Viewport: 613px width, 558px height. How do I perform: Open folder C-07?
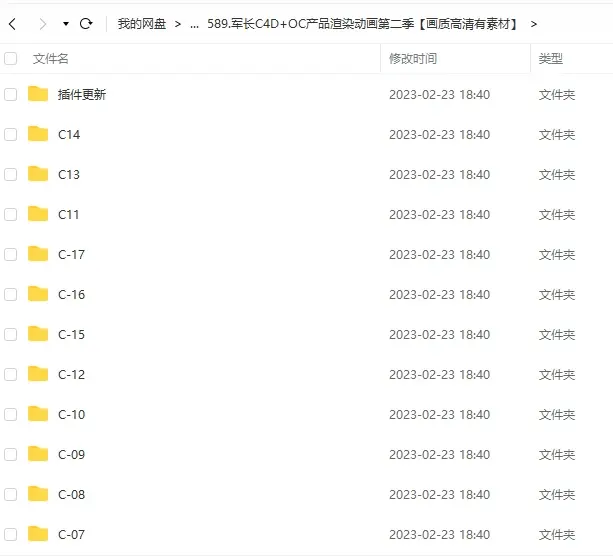tap(71, 534)
